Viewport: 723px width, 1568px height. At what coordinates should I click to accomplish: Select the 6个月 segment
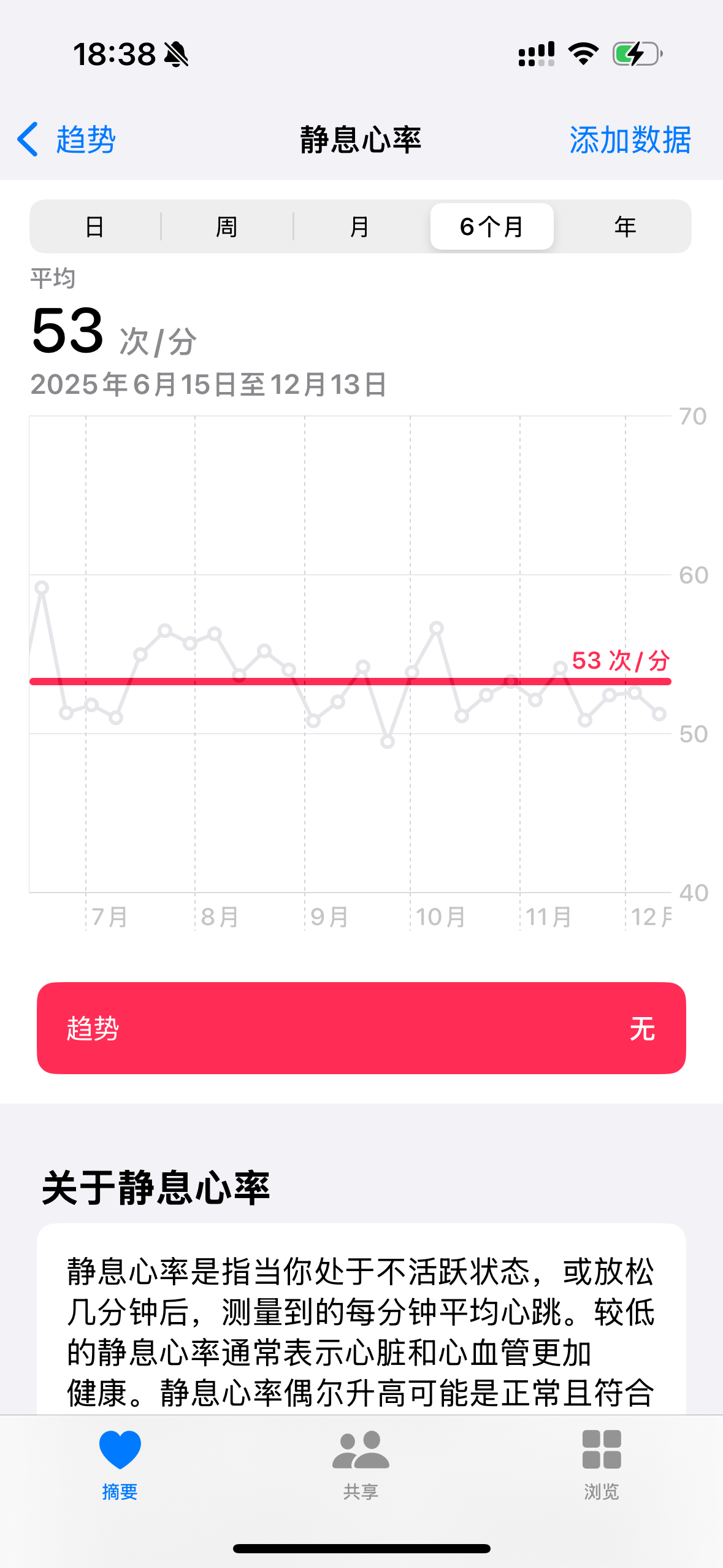point(492,227)
